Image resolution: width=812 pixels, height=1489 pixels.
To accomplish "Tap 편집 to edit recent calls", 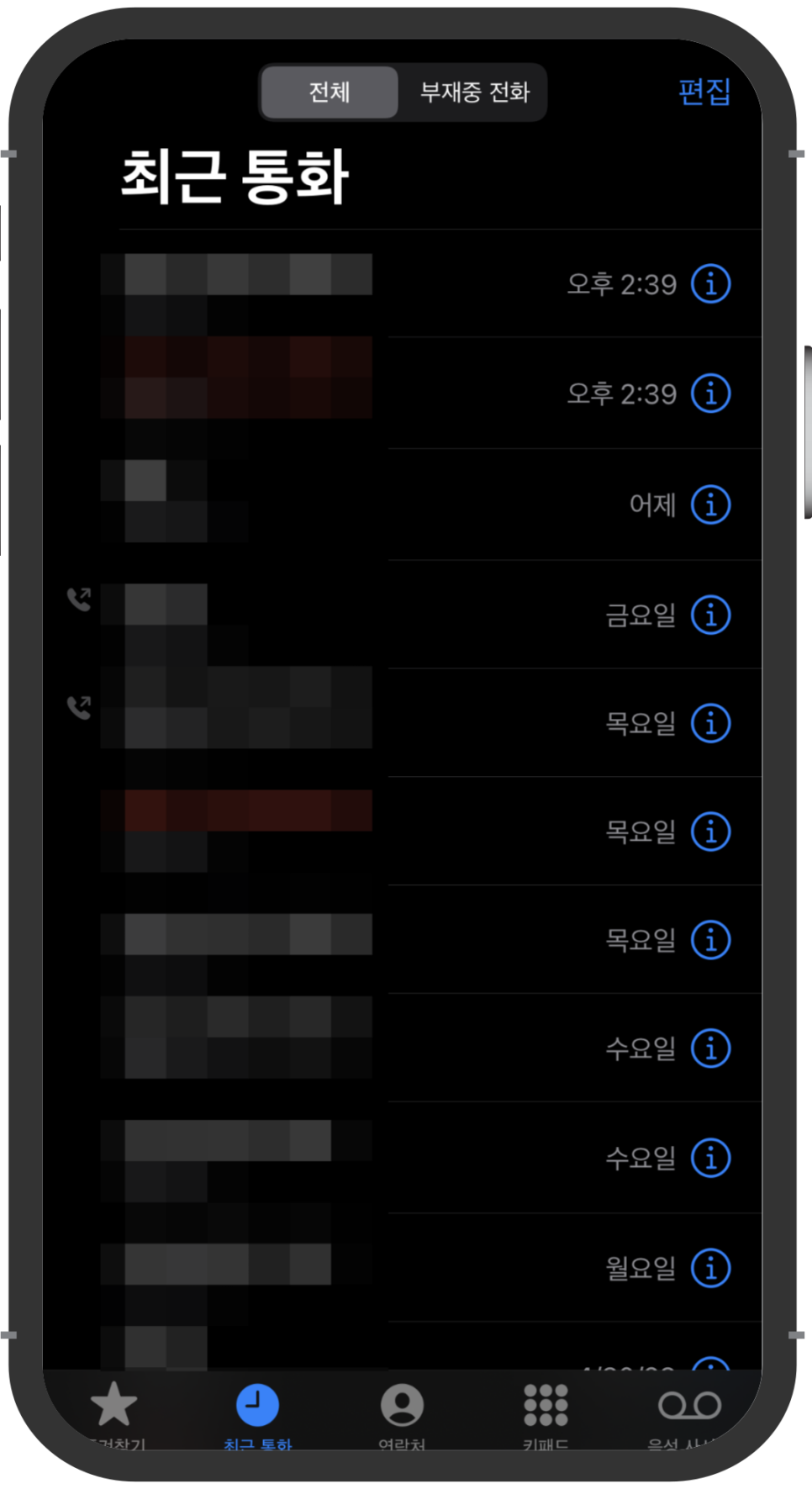I will click(704, 92).
